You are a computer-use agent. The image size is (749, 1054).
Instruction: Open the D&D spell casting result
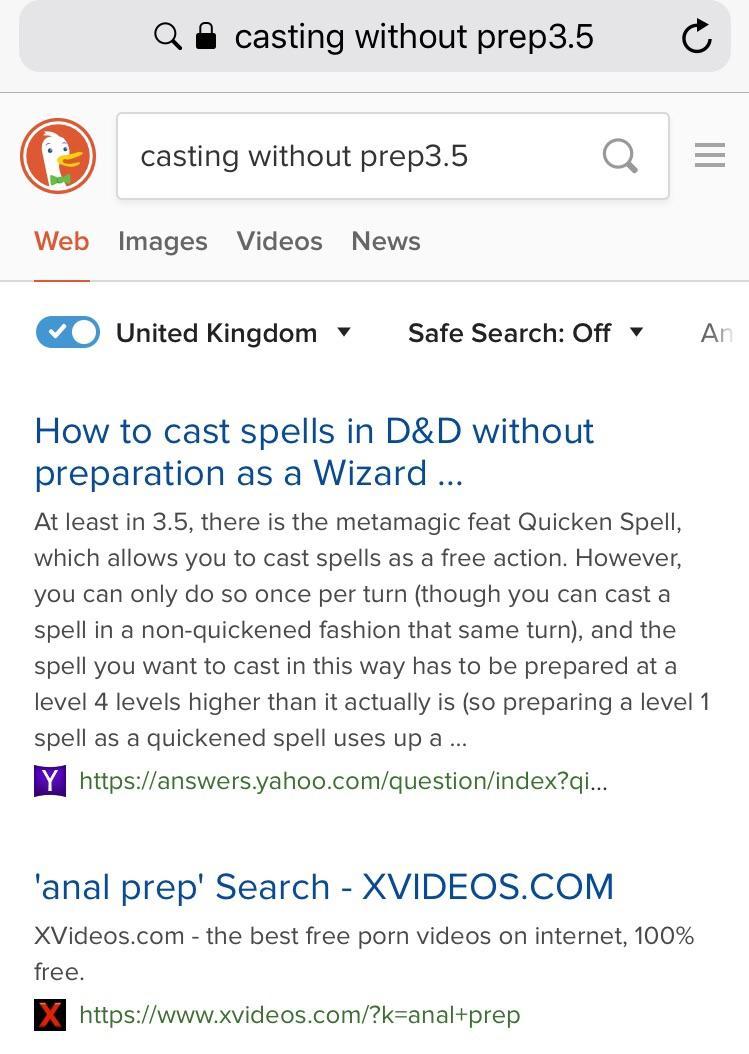click(313, 451)
